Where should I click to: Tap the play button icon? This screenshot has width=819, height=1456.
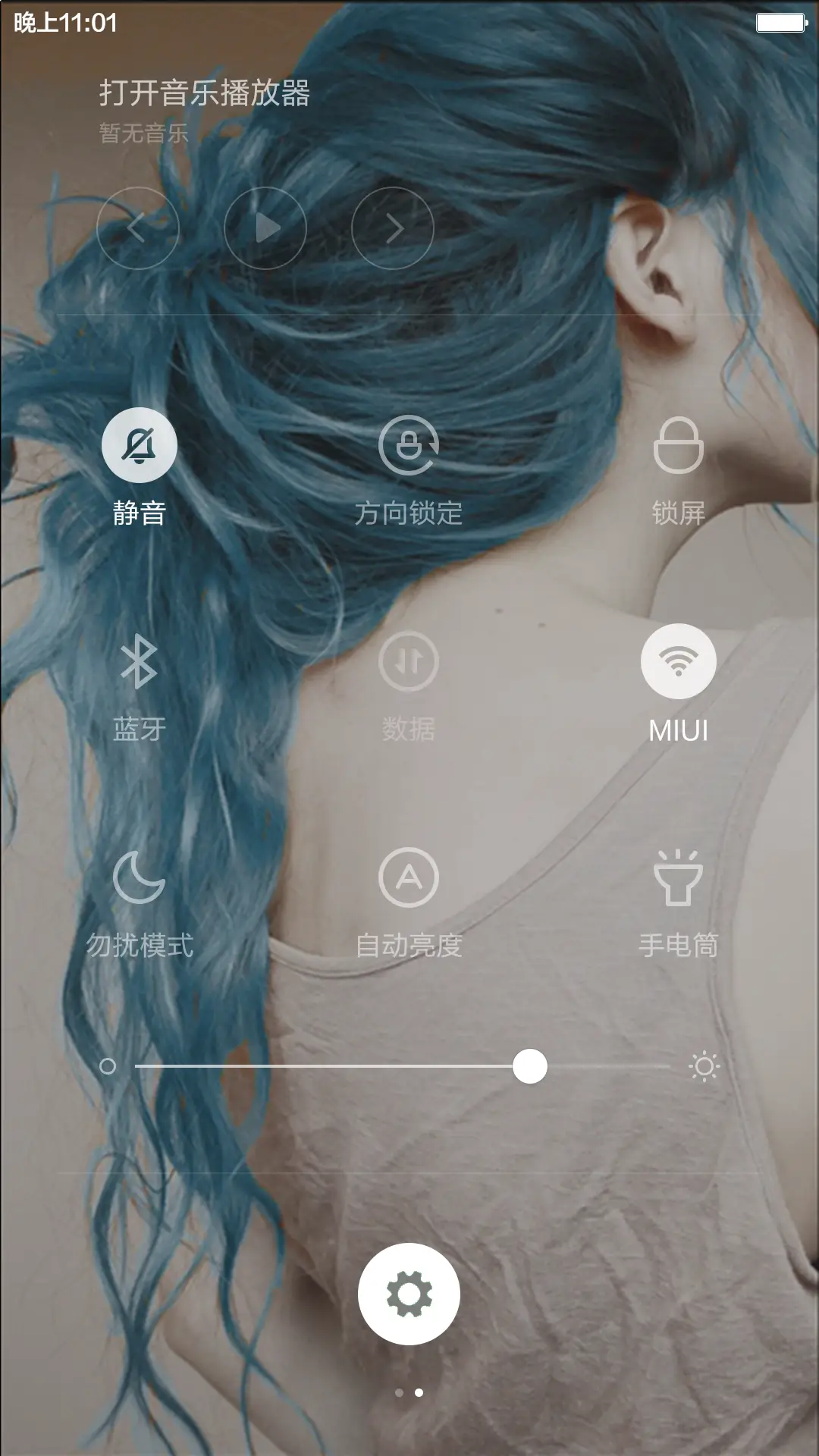(x=265, y=227)
